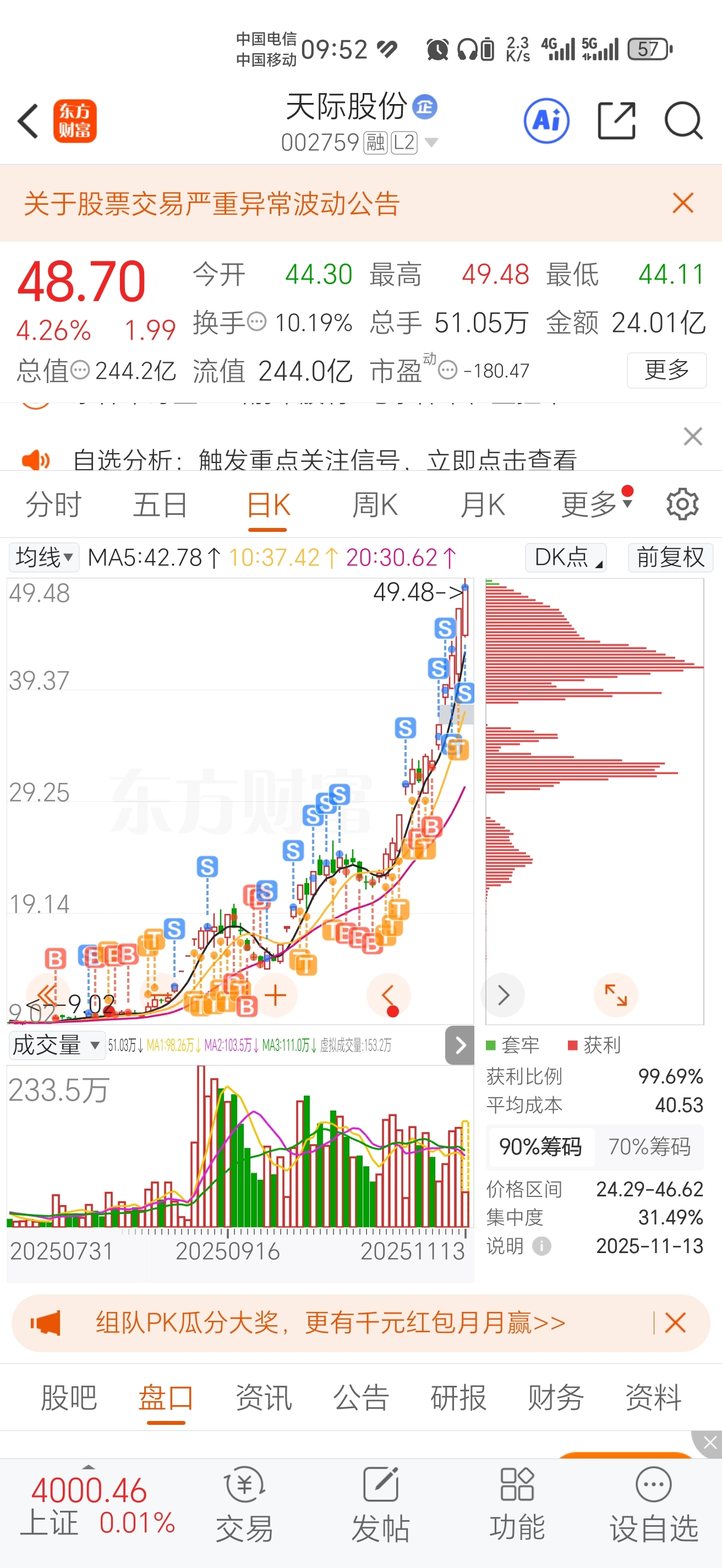
Task: Open chart settings gear icon
Action: pyautogui.click(x=682, y=504)
